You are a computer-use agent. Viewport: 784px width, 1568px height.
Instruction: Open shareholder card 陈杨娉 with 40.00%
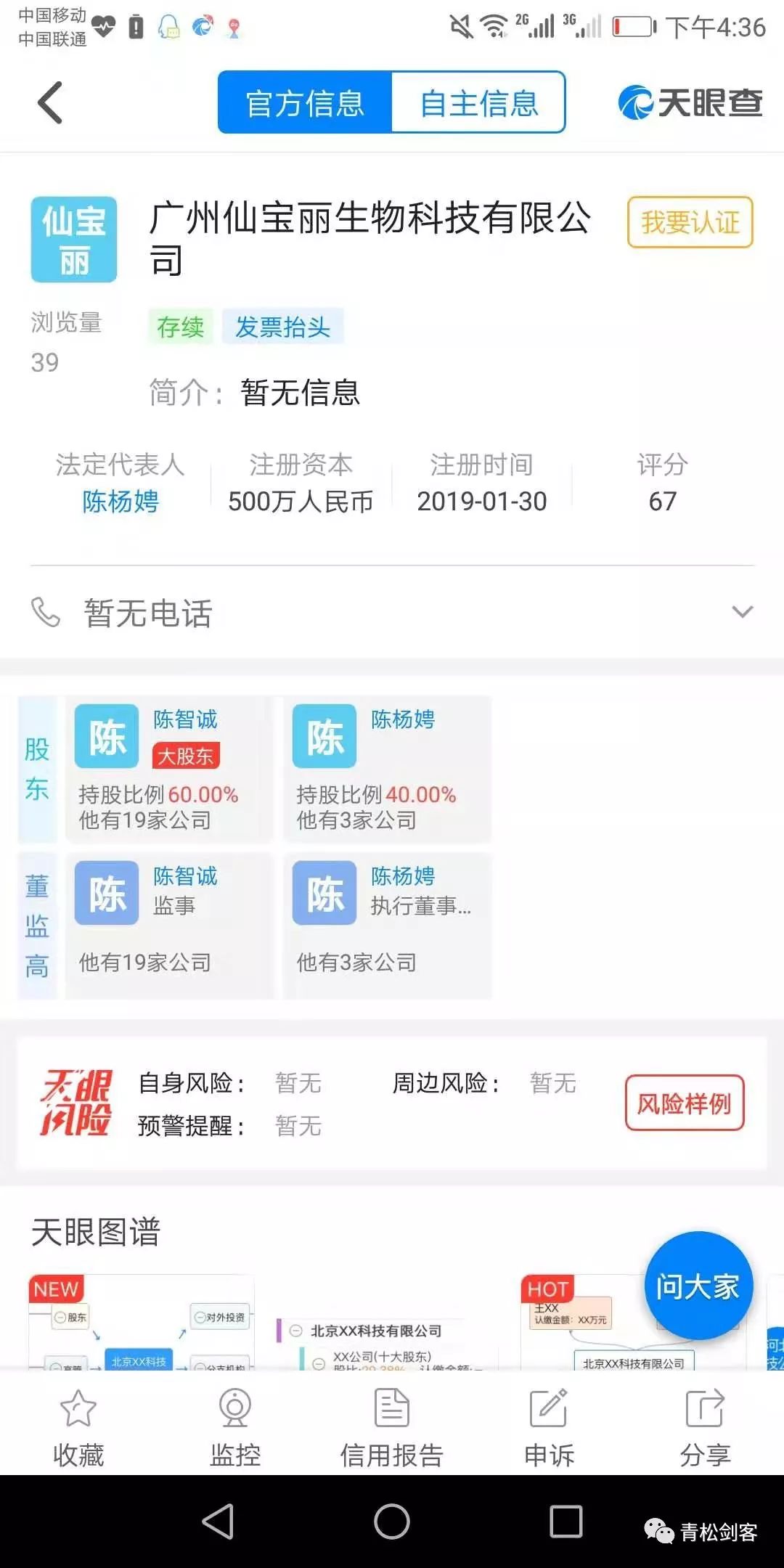(387, 769)
